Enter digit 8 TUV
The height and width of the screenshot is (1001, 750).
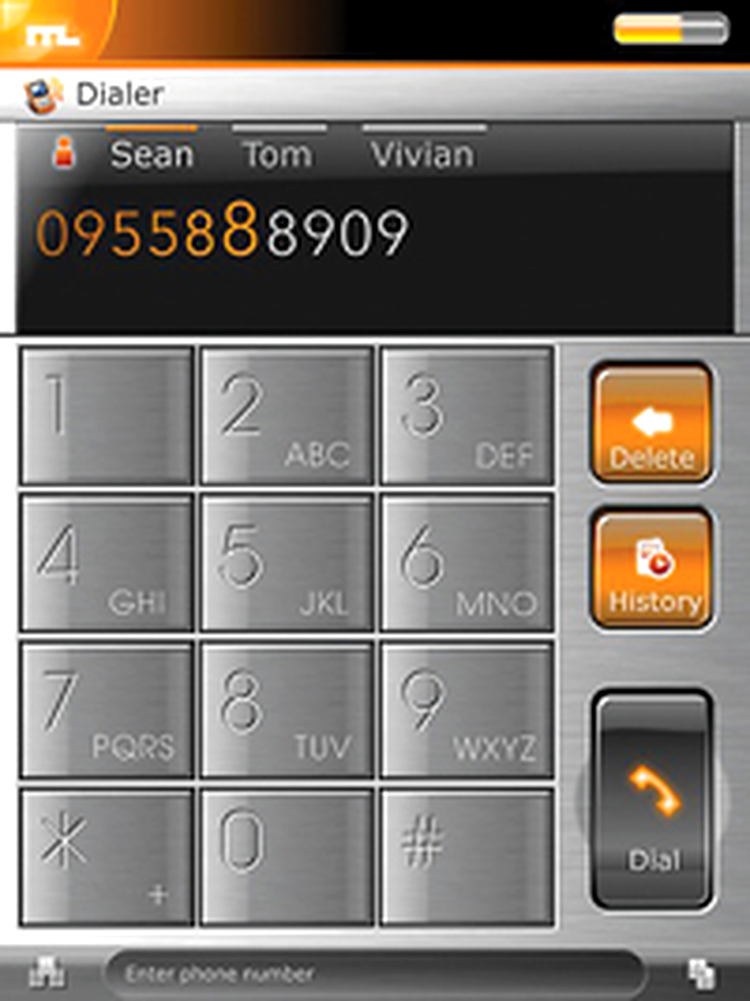pyautogui.click(x=287, y=709)
